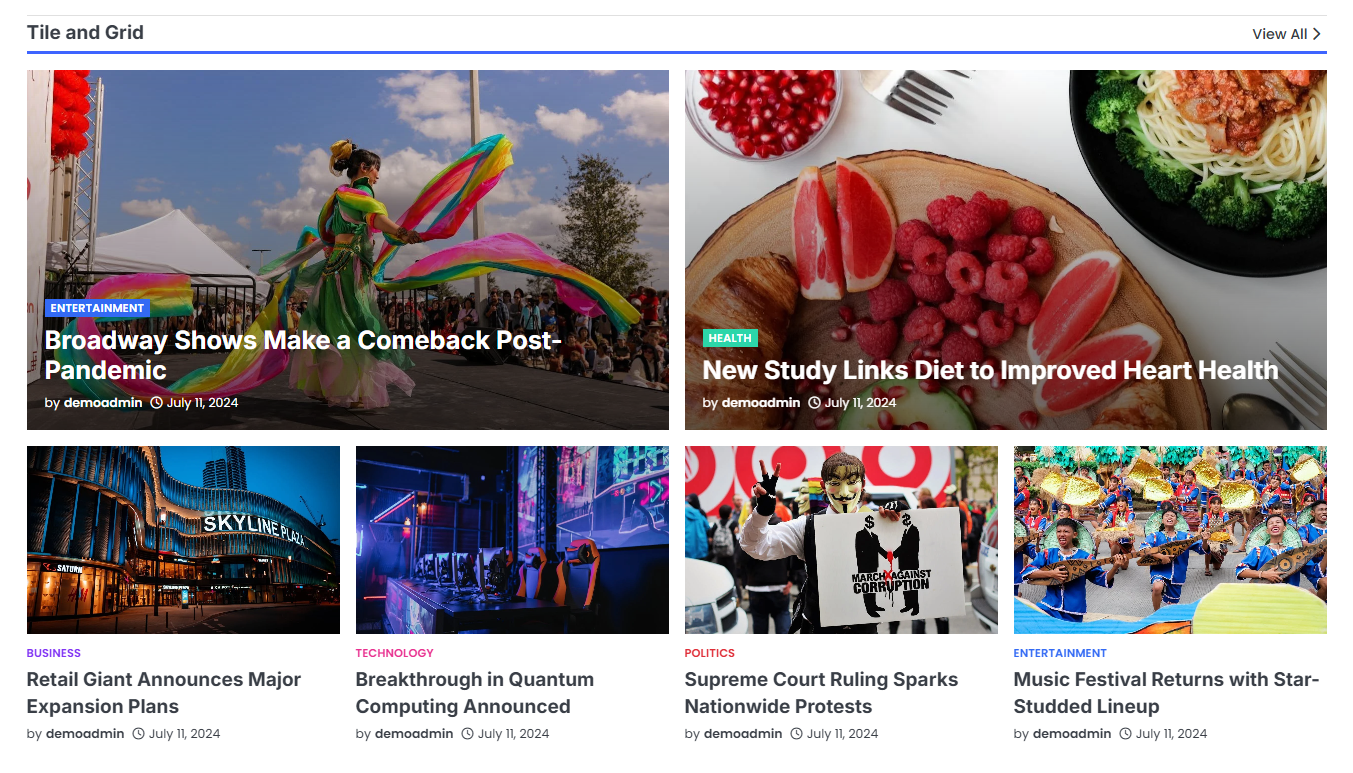The width and height of the screenshot is (1353, 773).
Task: Select the BUSINESS category link
Action: click(x=54, y=653)
